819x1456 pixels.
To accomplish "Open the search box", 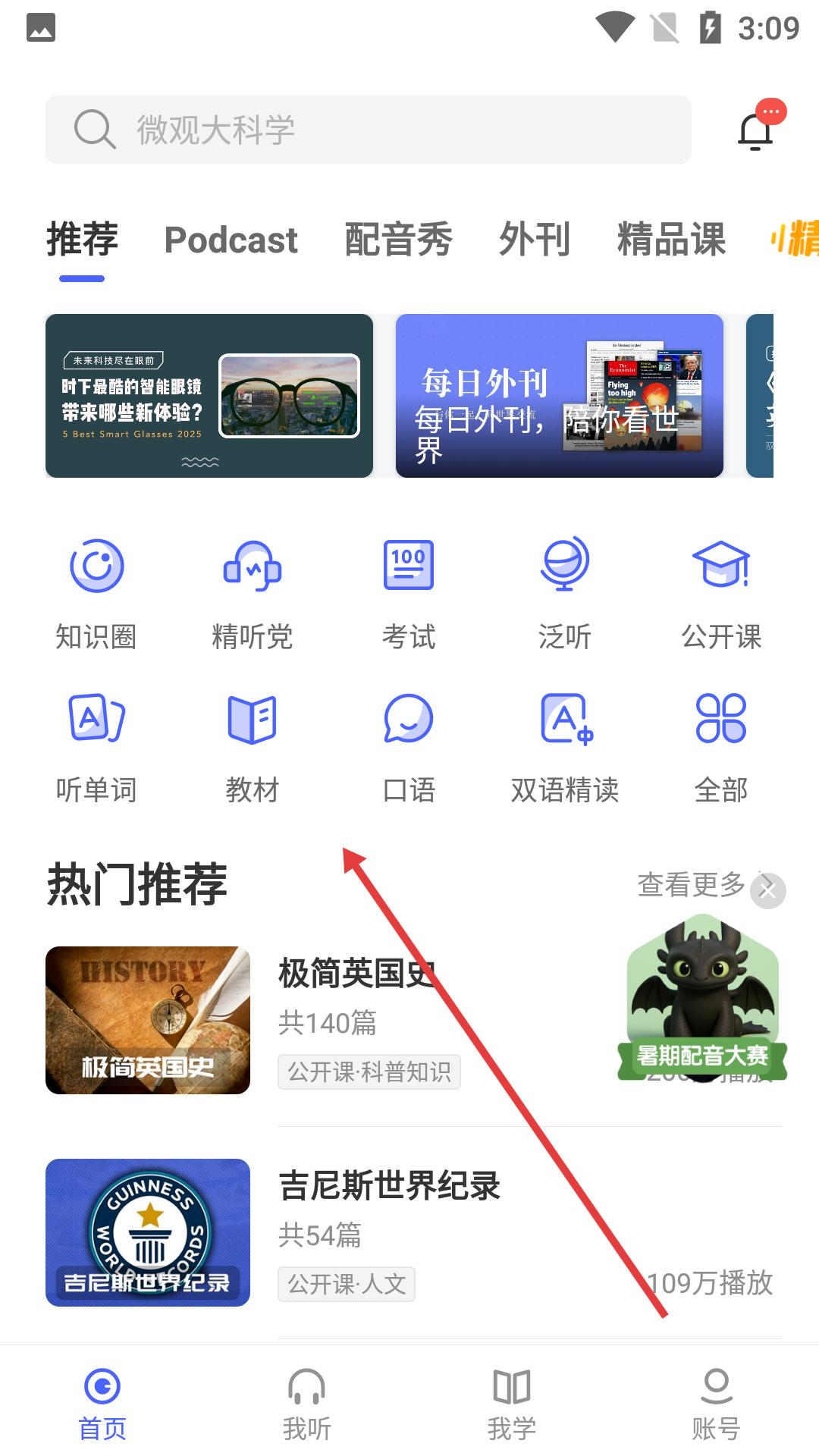I will 368,130.
